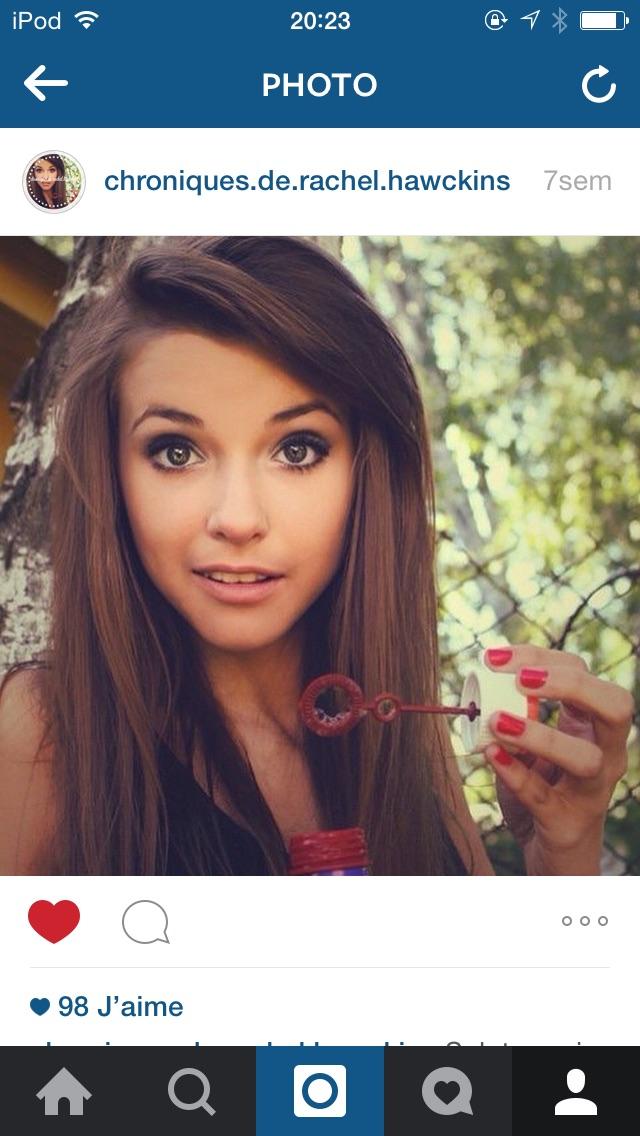Refresh the photo page

[x=598, y=84]
